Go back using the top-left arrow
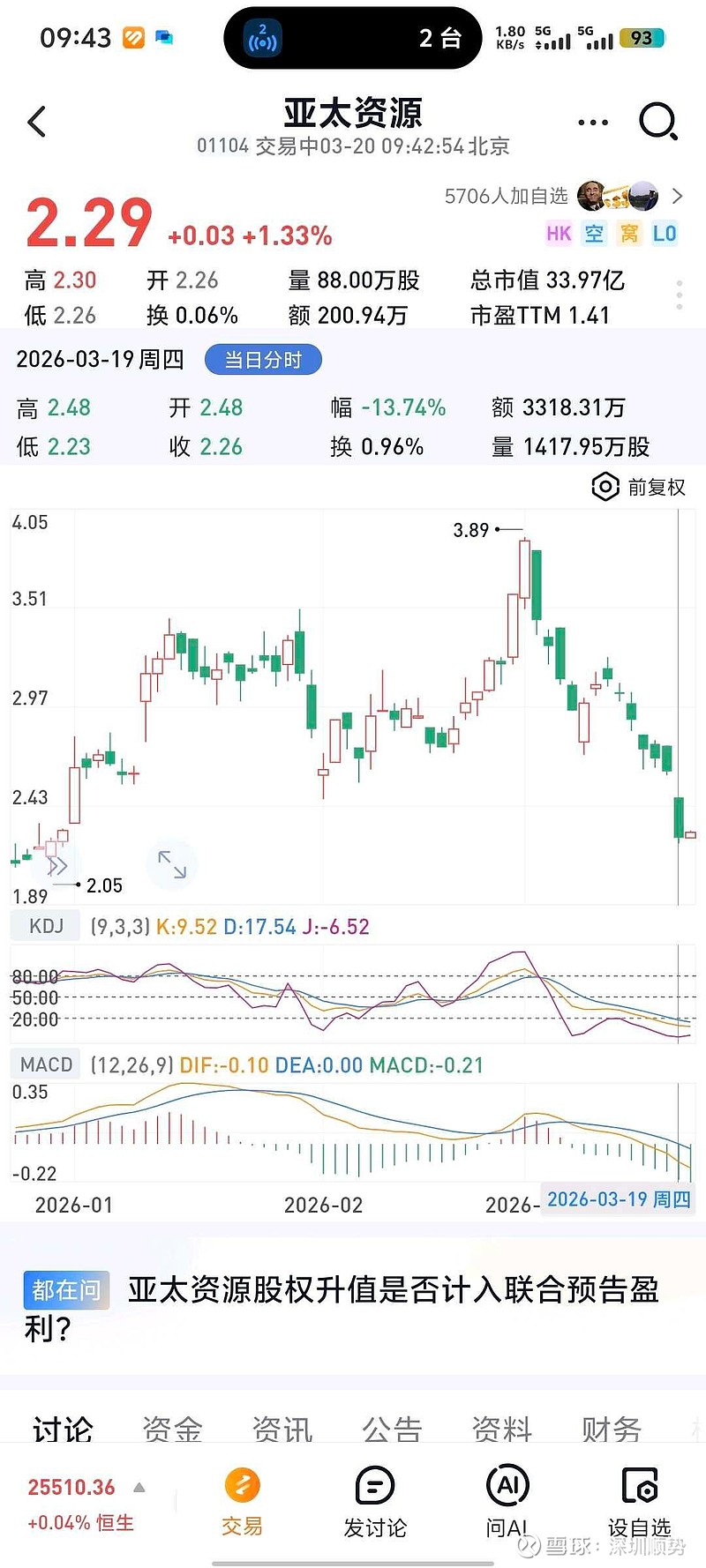This screenshot has width=706, height=1568. click(37, 122)
